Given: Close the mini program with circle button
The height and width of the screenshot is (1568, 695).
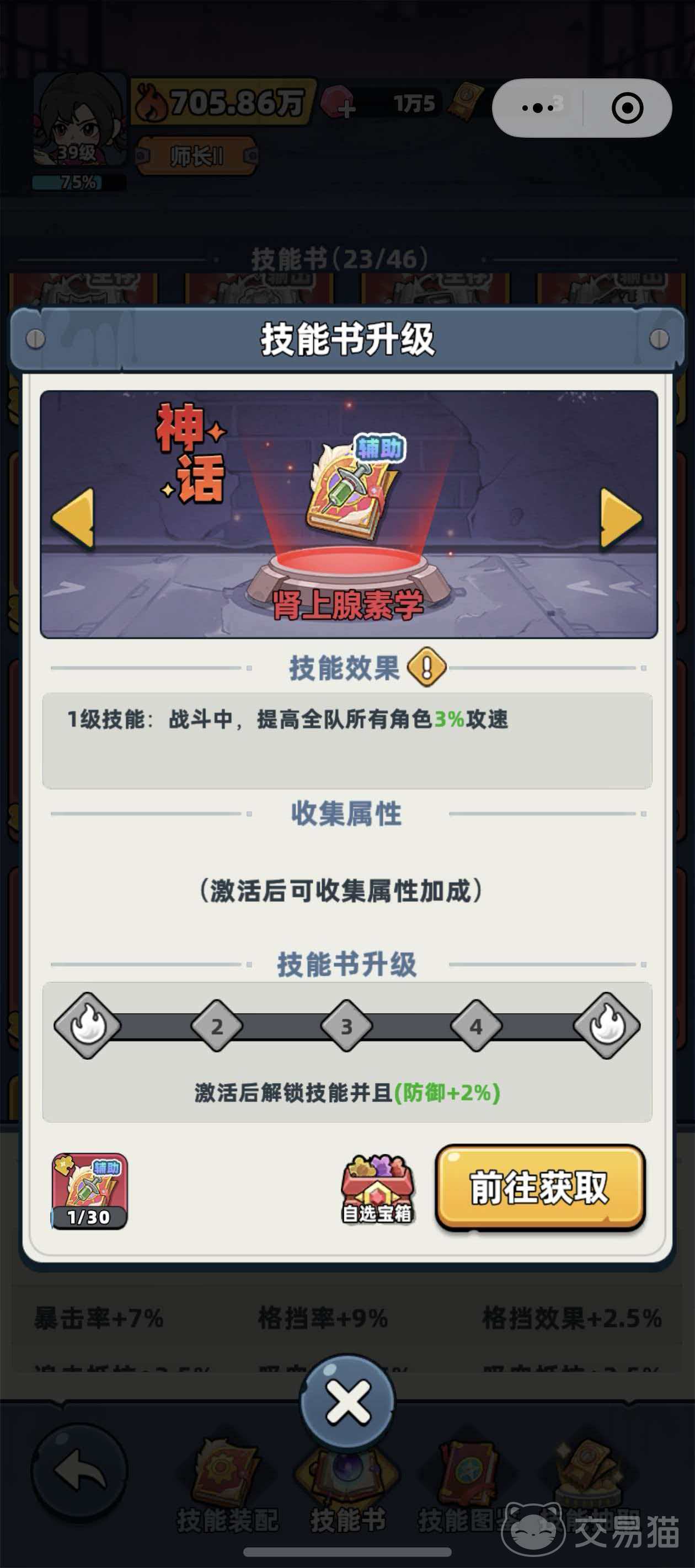Looking at the screenshot, I should click(627, 109).
